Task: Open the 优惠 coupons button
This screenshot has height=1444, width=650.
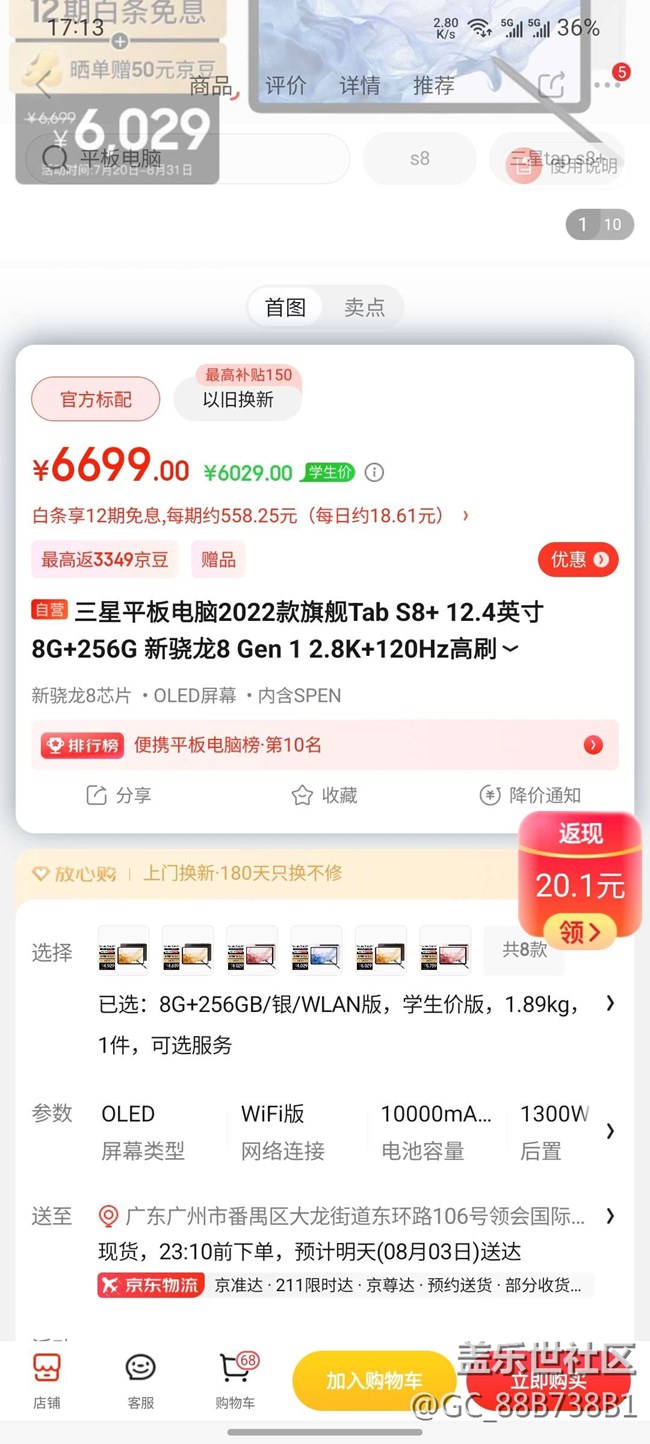Action: coord(578,559)
